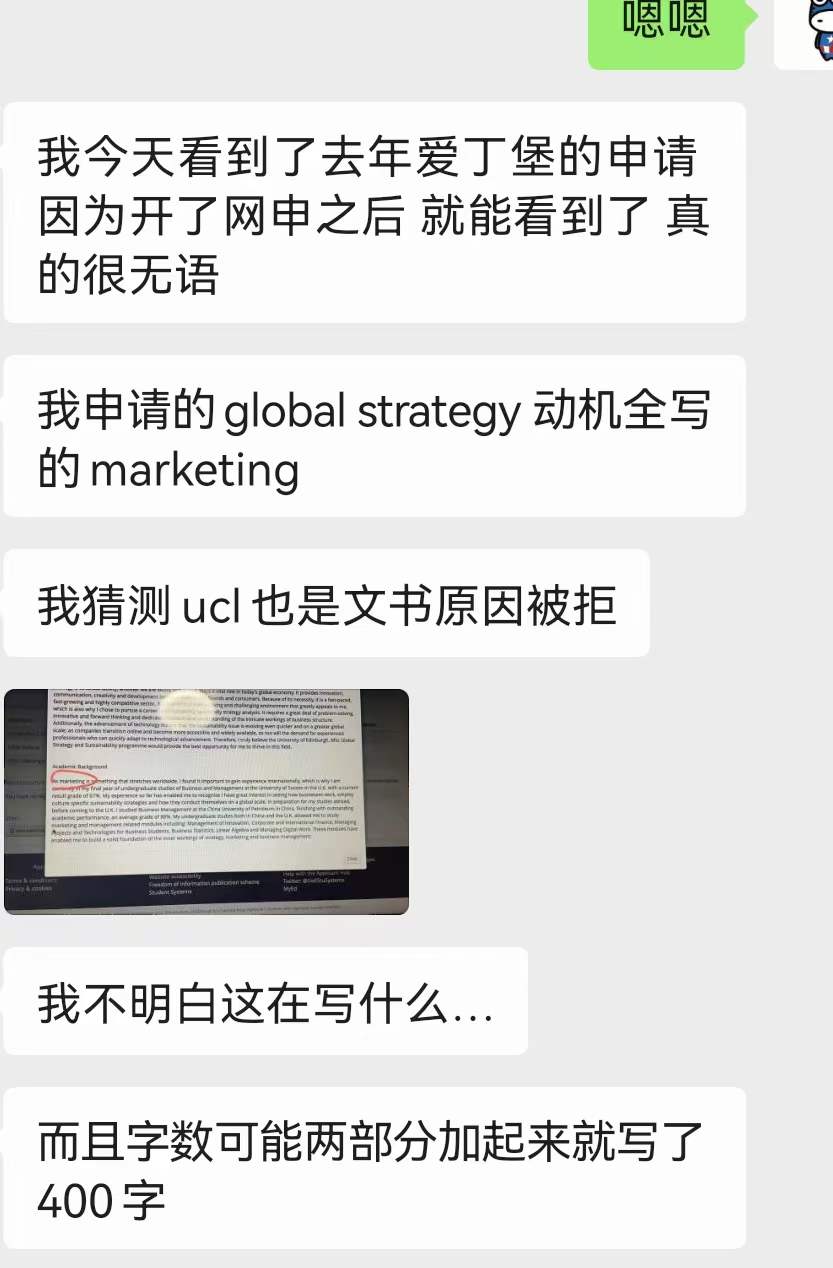Open the shared application screenshot image
Image resolution: width=833 pixels, height=1268 pixels.
pos(206,801)
